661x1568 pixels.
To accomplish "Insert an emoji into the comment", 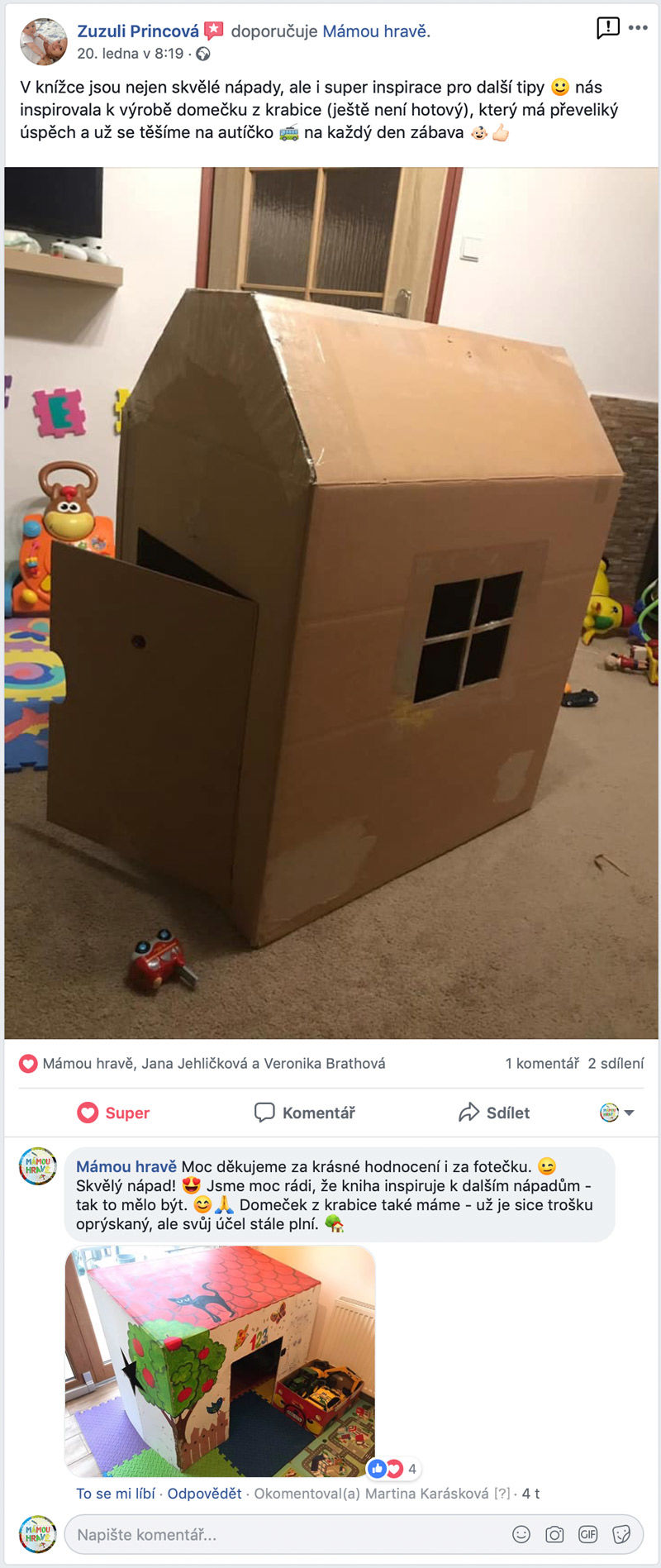I will point(521,1535).
